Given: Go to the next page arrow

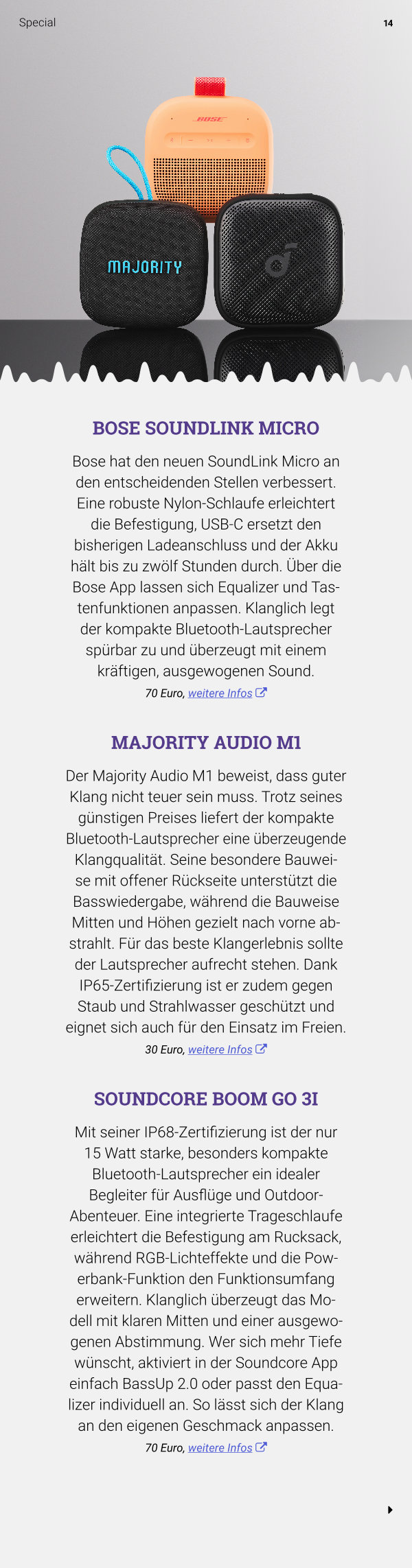Looking at the screenshot, I should [390, 1510].
